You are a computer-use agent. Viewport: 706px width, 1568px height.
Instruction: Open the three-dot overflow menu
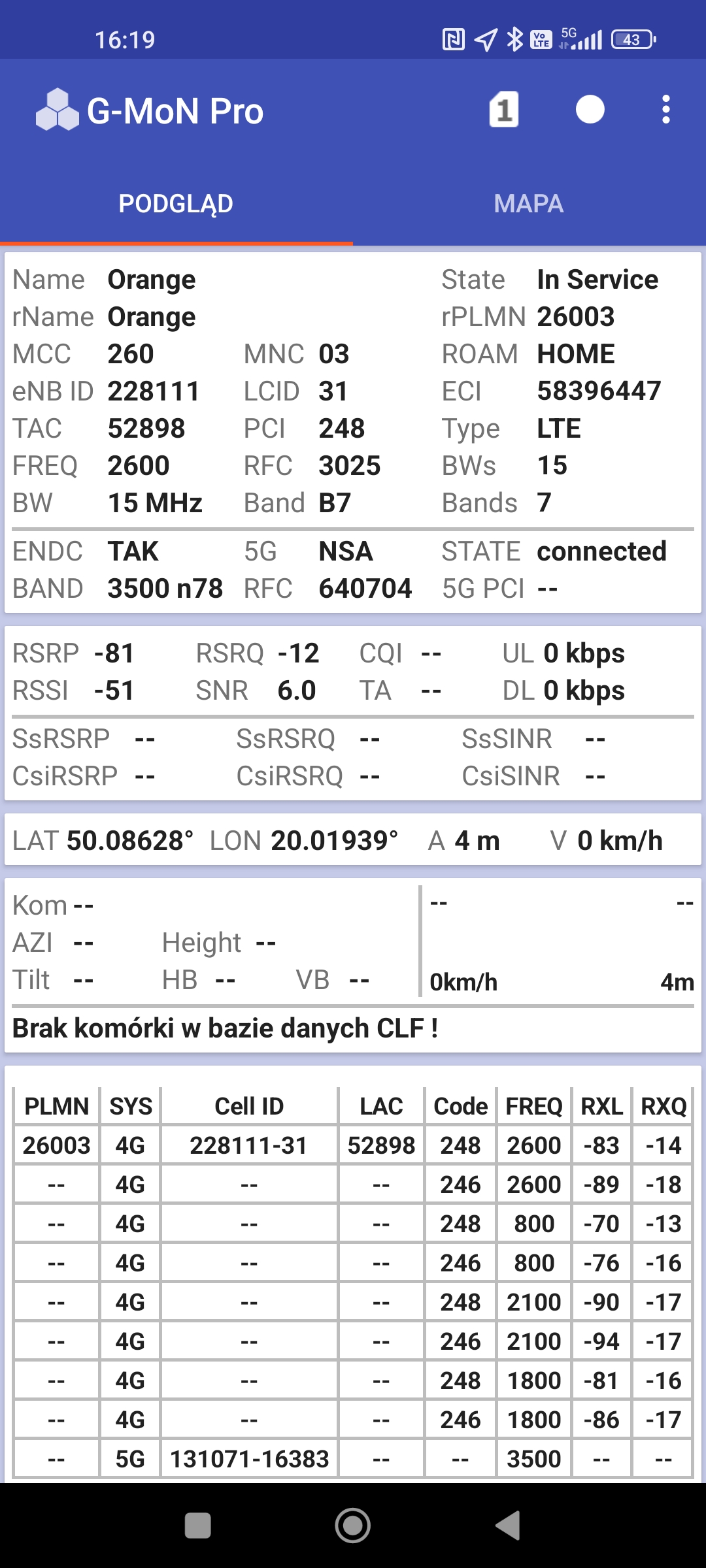tap(665, 110)
